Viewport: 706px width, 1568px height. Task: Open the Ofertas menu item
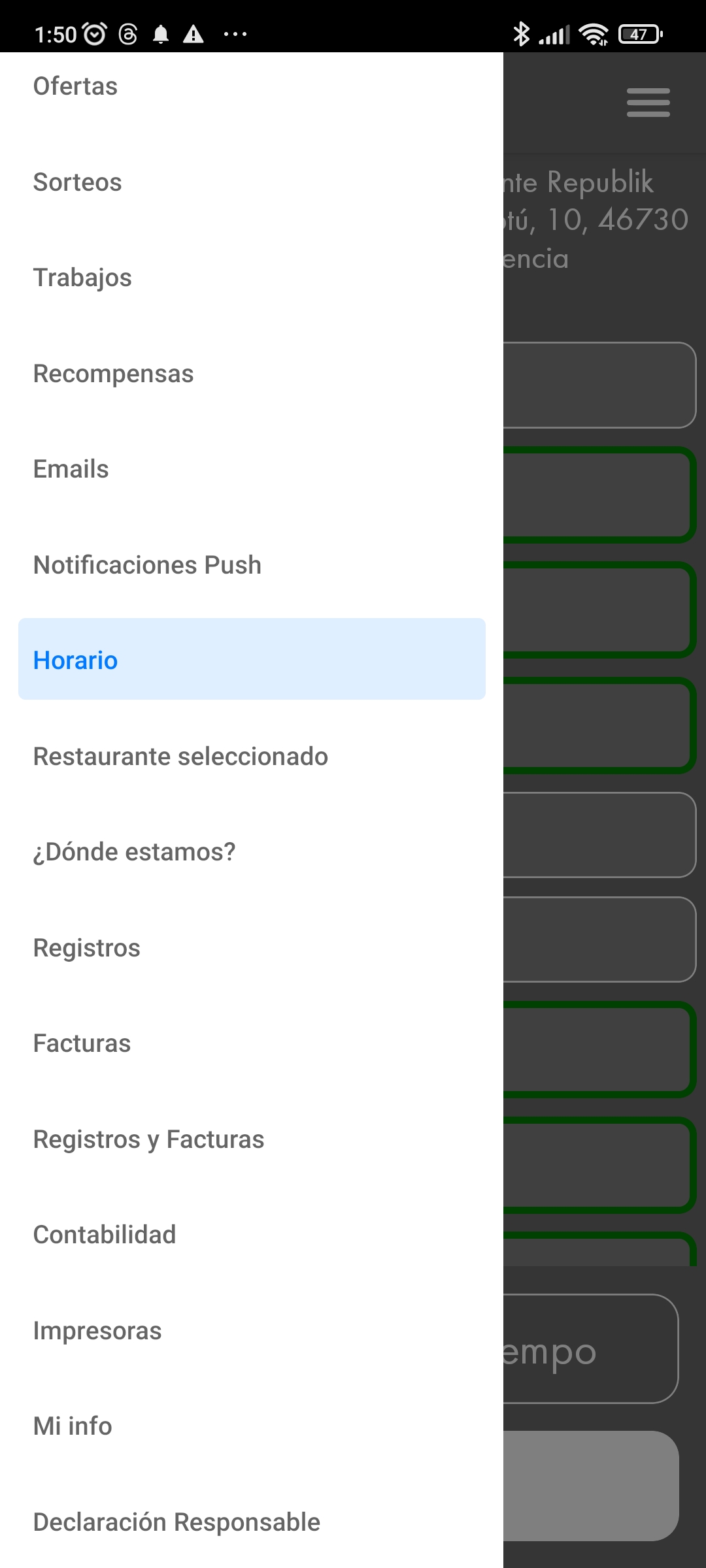(76, 86)
